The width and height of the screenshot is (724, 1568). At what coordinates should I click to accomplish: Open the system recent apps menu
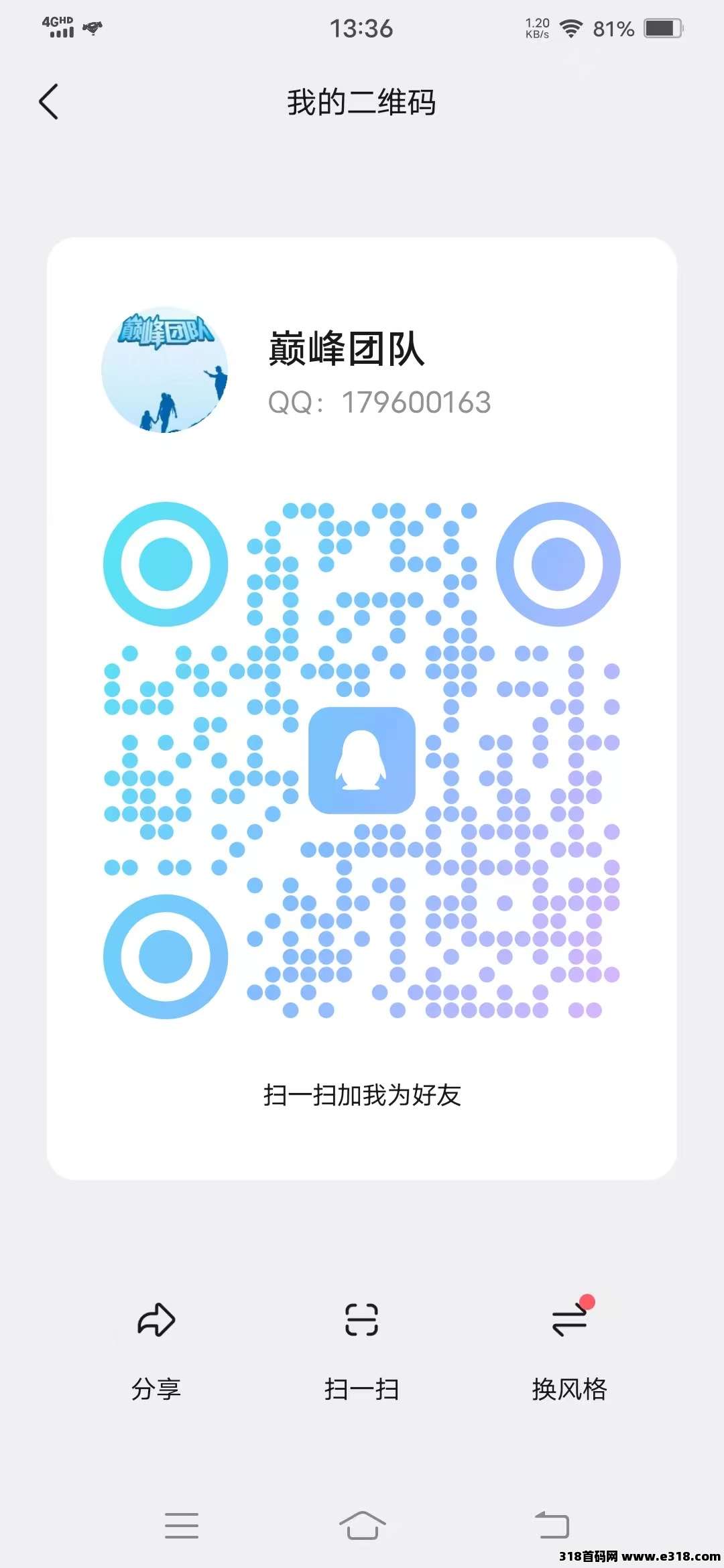[182, 1525]
